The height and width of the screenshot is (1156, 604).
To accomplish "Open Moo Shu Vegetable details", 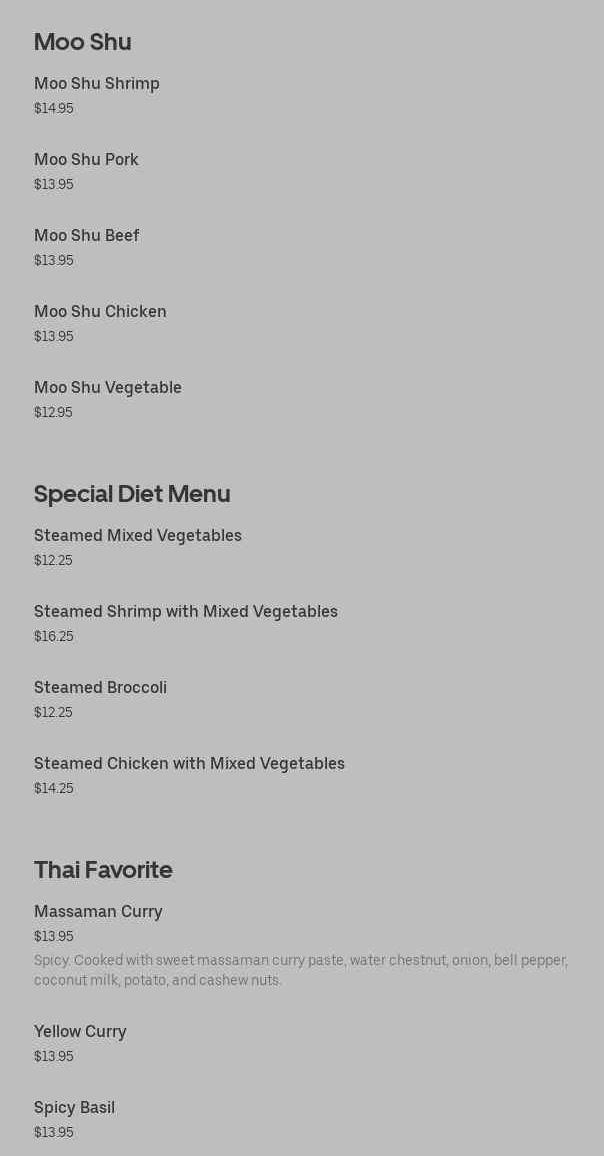I will 108,388.
